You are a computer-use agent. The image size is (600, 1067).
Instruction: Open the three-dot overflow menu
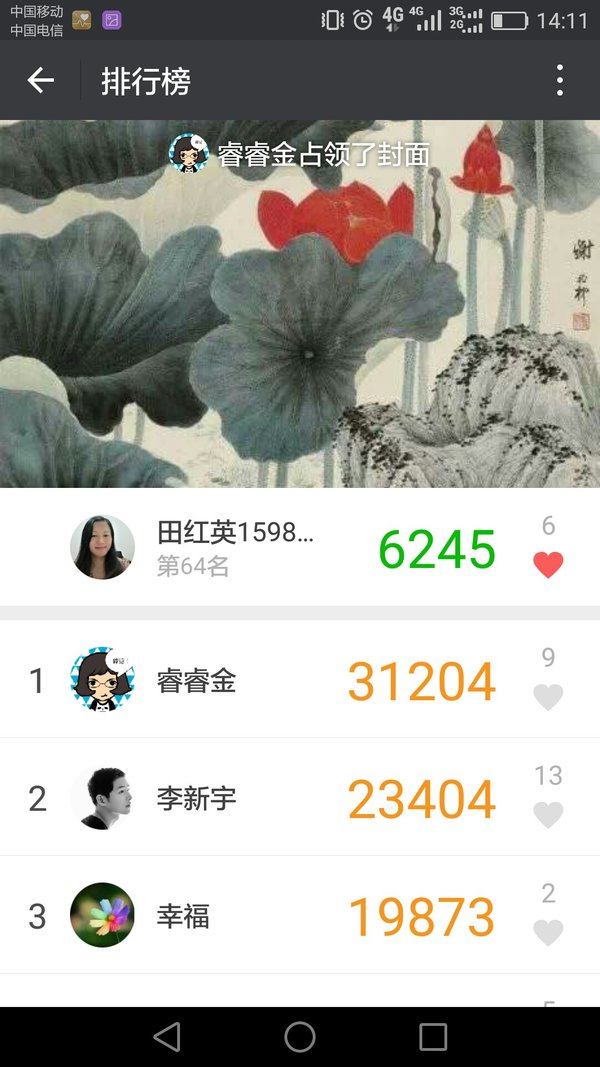pos(559,80)
